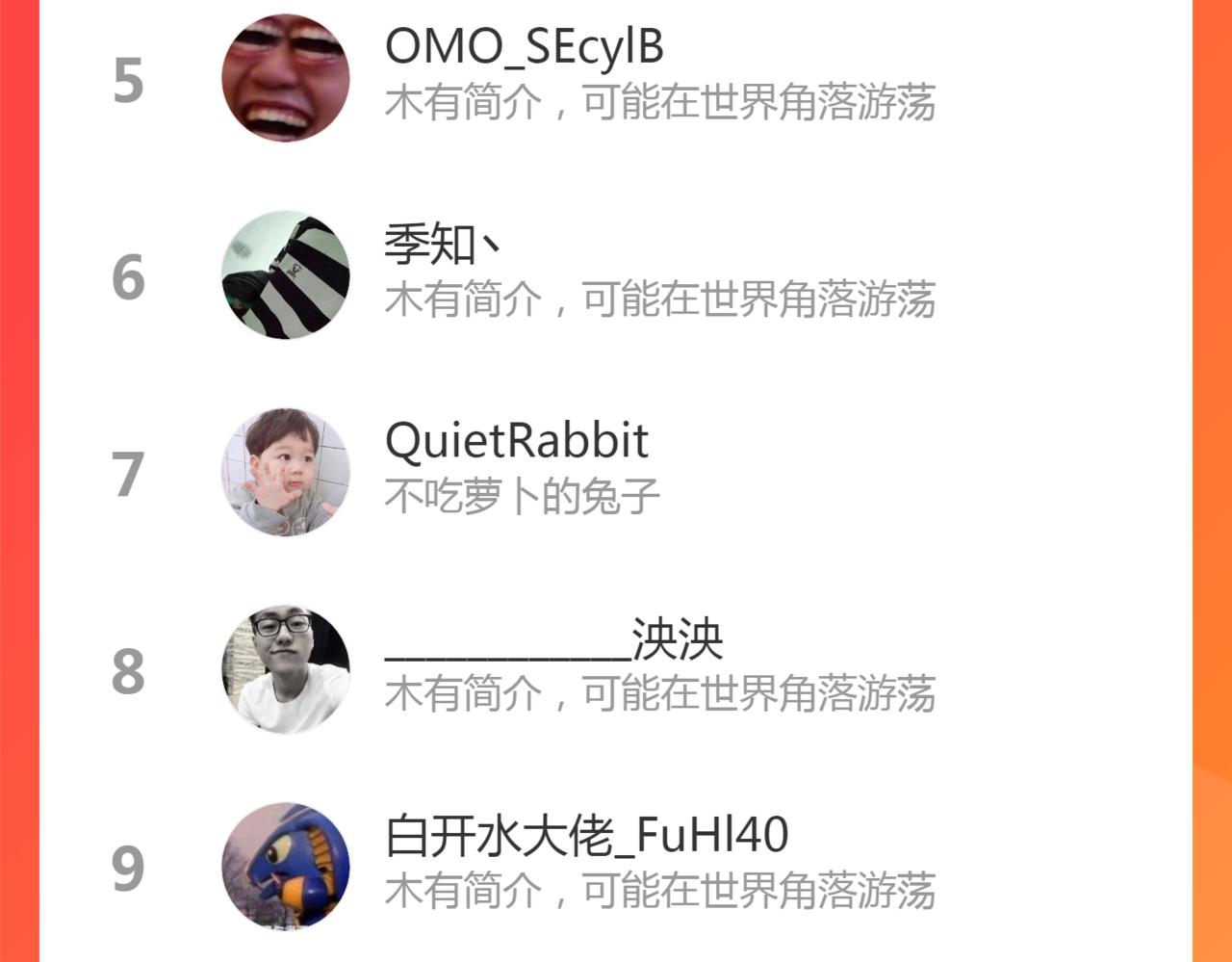Select 白开水大佬_FuHl40 in the list
Image resolution: width=1232 pixels, height=962 pixels.
tap(616, 866)
